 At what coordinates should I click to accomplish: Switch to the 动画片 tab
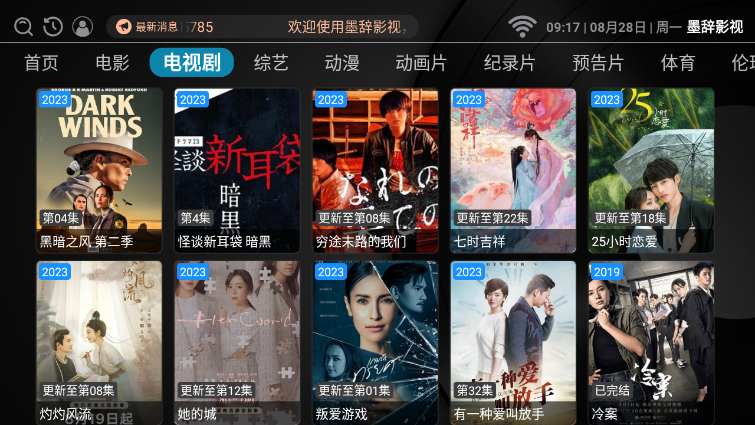coord(421,63)
